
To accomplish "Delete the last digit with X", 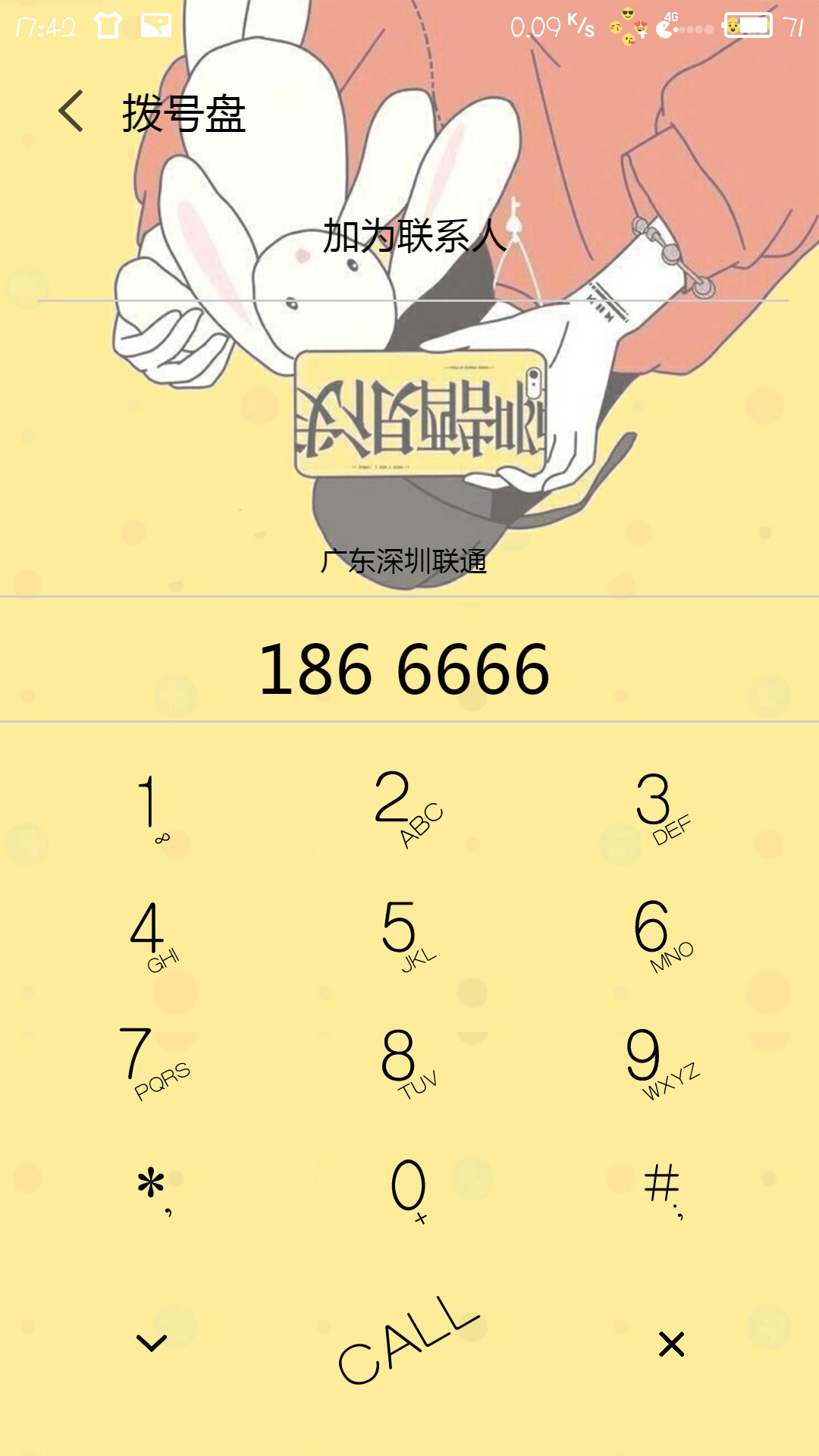I will [x=671, y=1344].
